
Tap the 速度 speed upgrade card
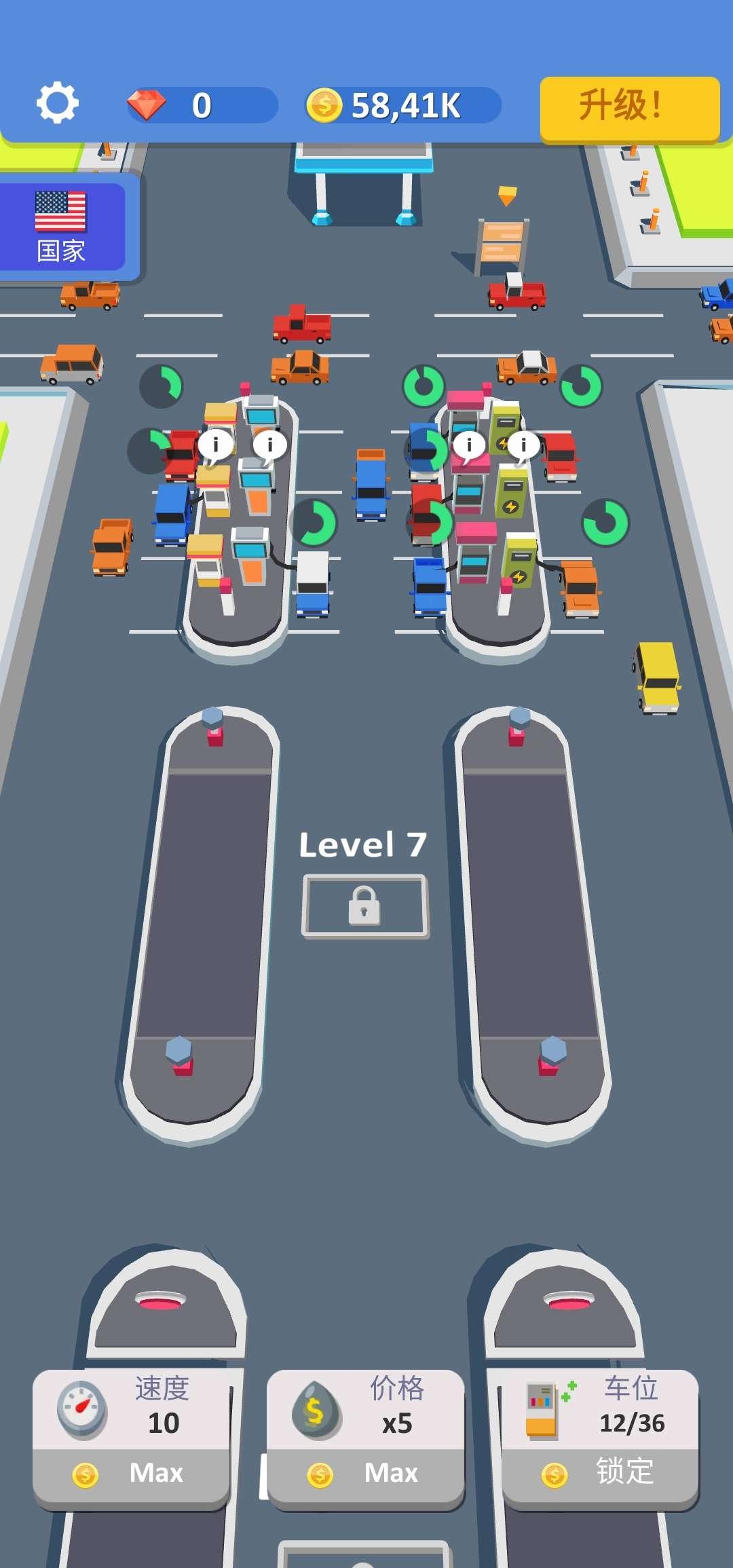[131, 1438]
